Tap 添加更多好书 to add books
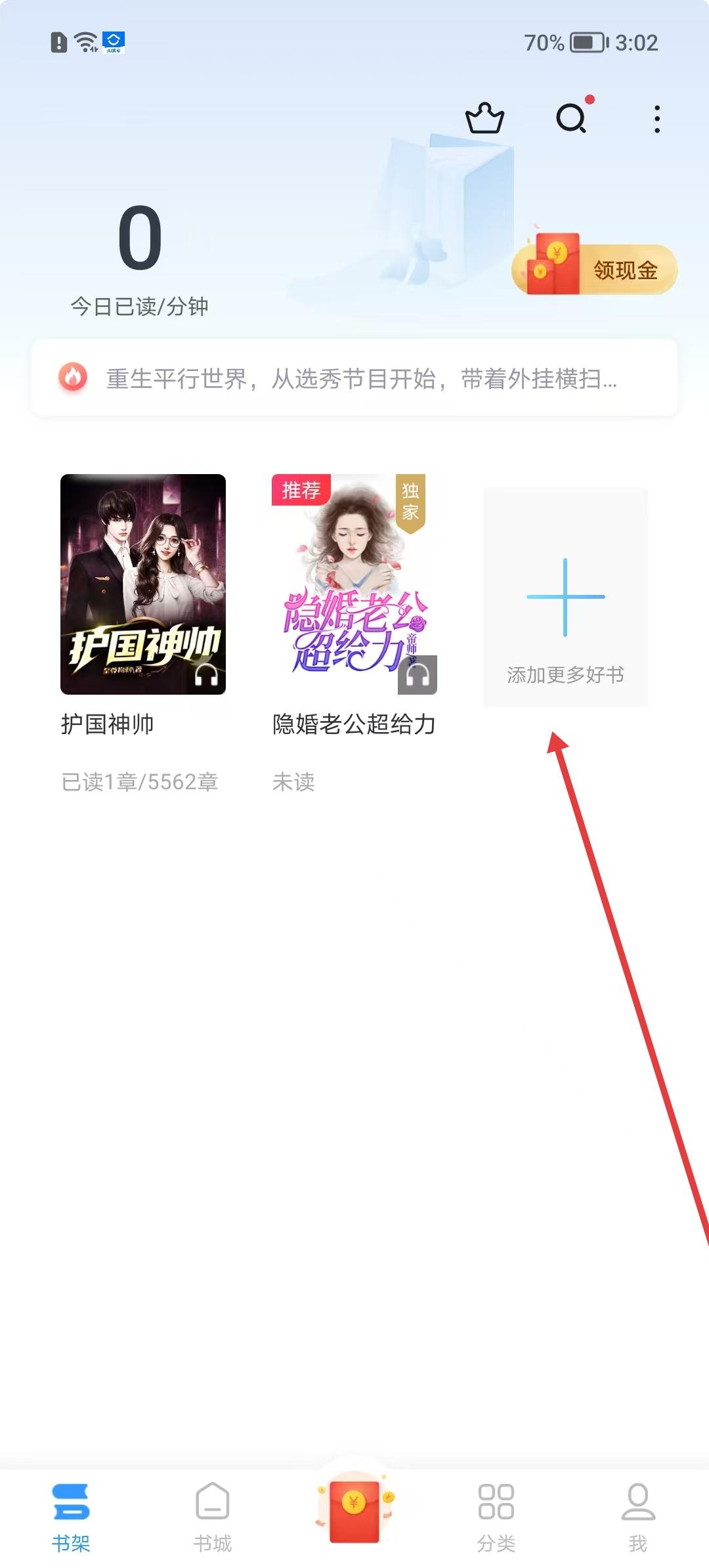Screen dimensions: 709x1568 [565, 598]
